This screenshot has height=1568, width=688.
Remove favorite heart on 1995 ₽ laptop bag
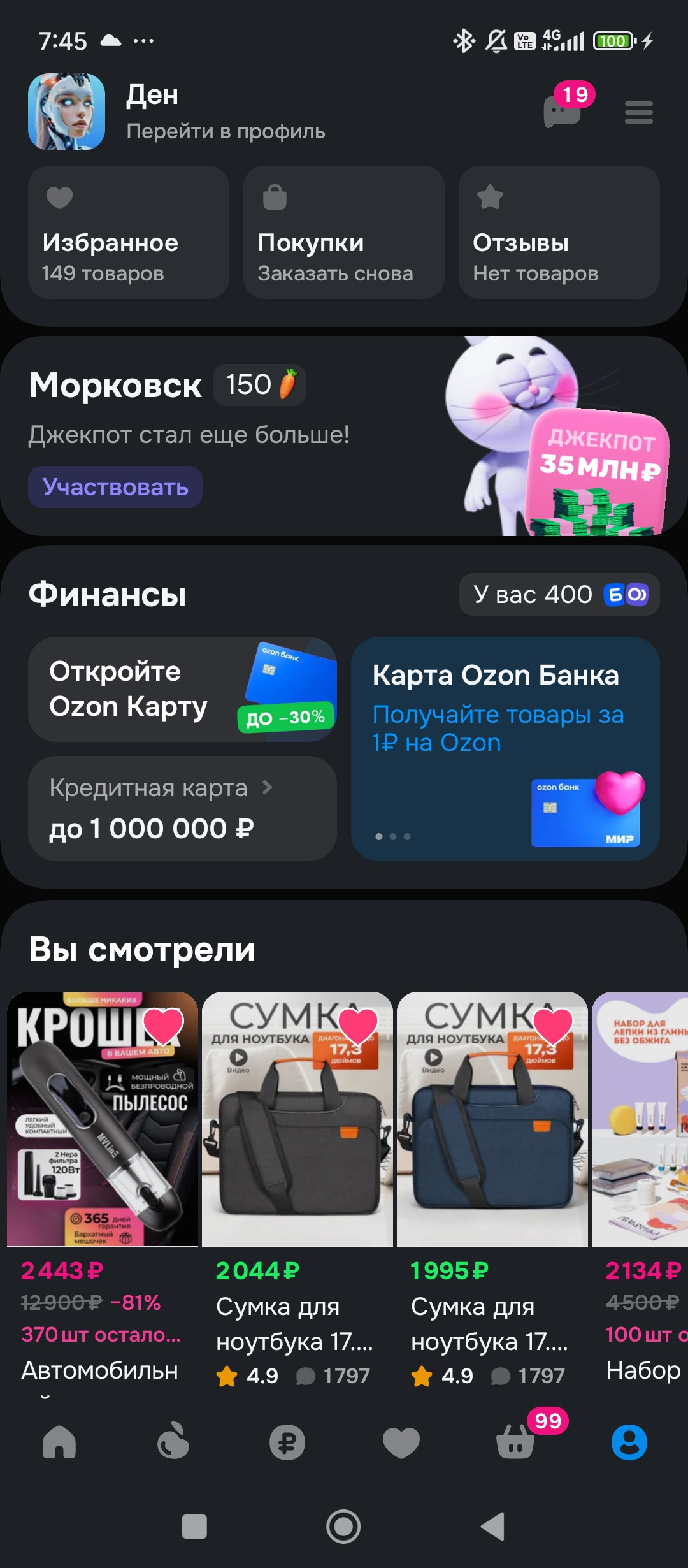click(552, 1026)
